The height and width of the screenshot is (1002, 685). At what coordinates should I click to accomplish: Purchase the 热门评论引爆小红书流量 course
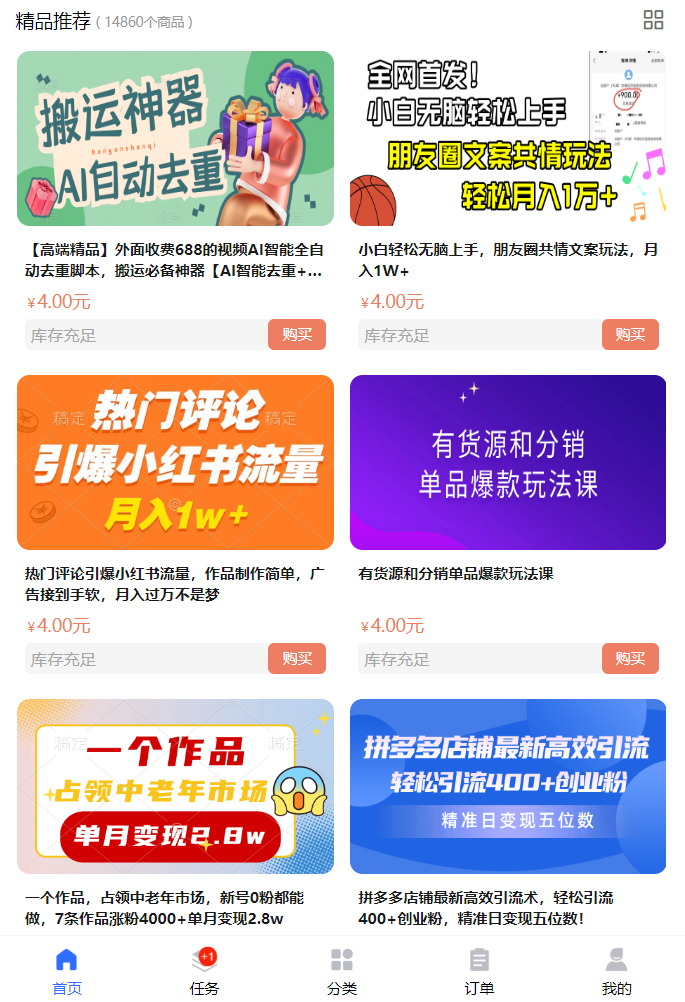[297, 659]
